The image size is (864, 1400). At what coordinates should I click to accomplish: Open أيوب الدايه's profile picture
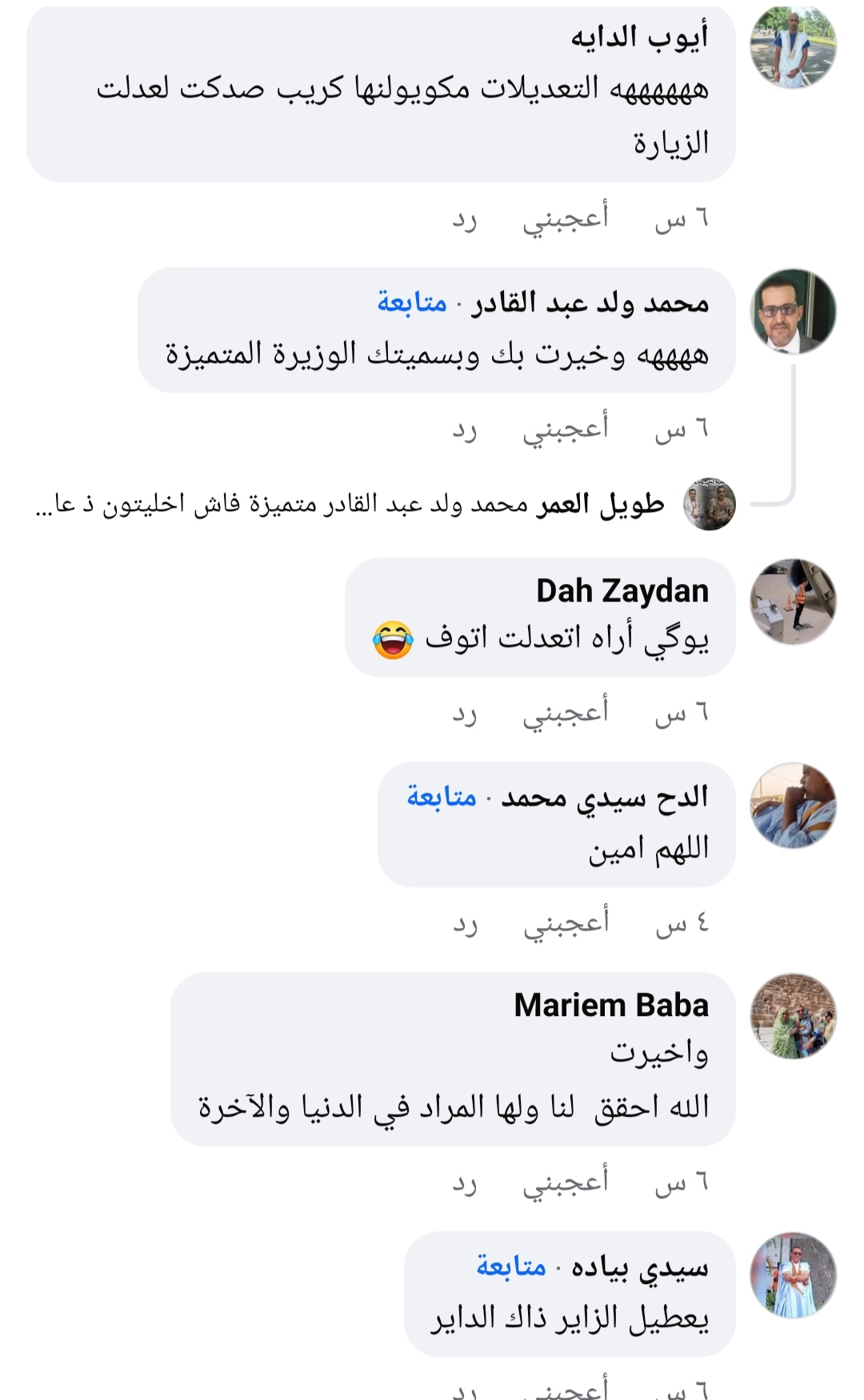point(793,46)
